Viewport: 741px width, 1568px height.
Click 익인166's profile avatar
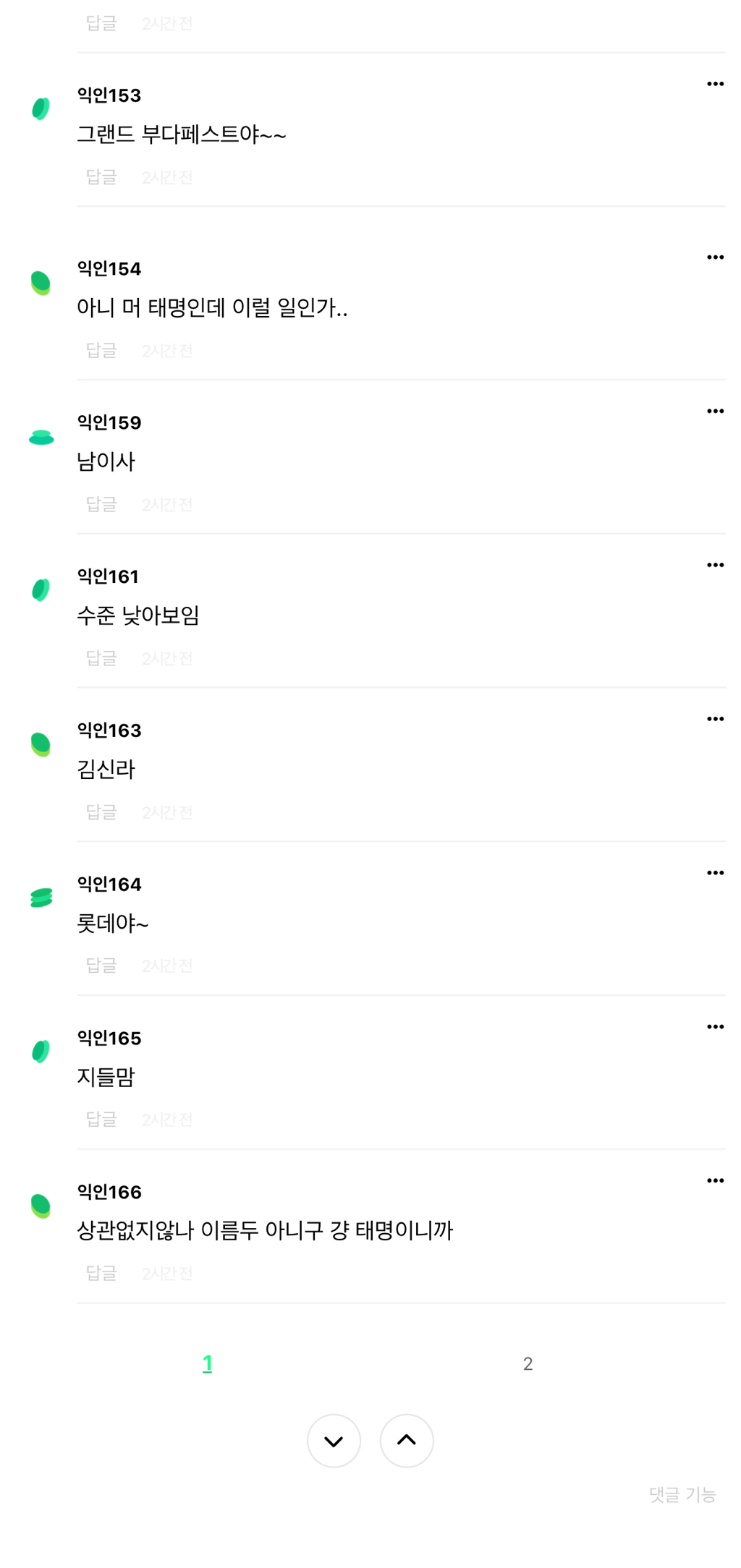(40, 1204)
